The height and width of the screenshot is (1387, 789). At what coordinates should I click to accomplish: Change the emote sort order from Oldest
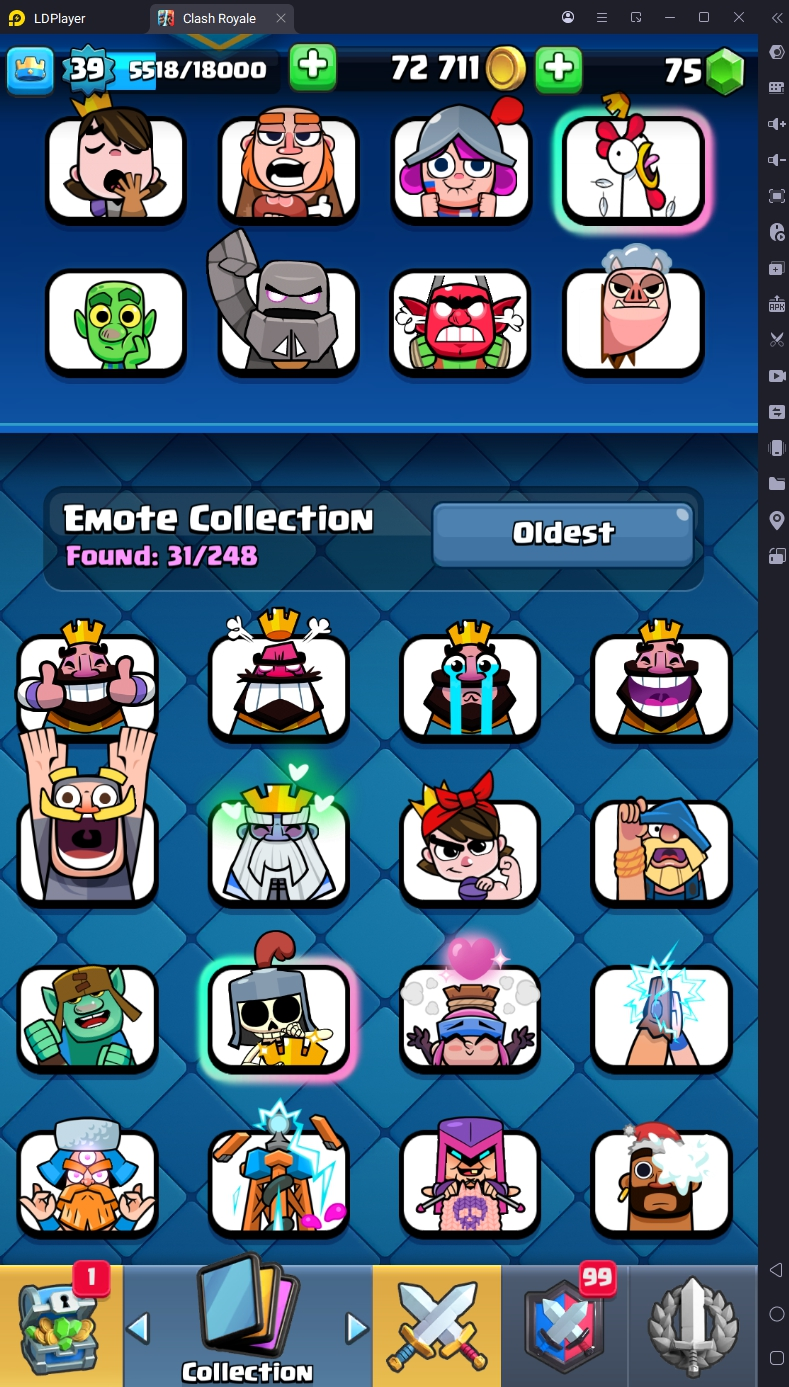coord(563,533)
